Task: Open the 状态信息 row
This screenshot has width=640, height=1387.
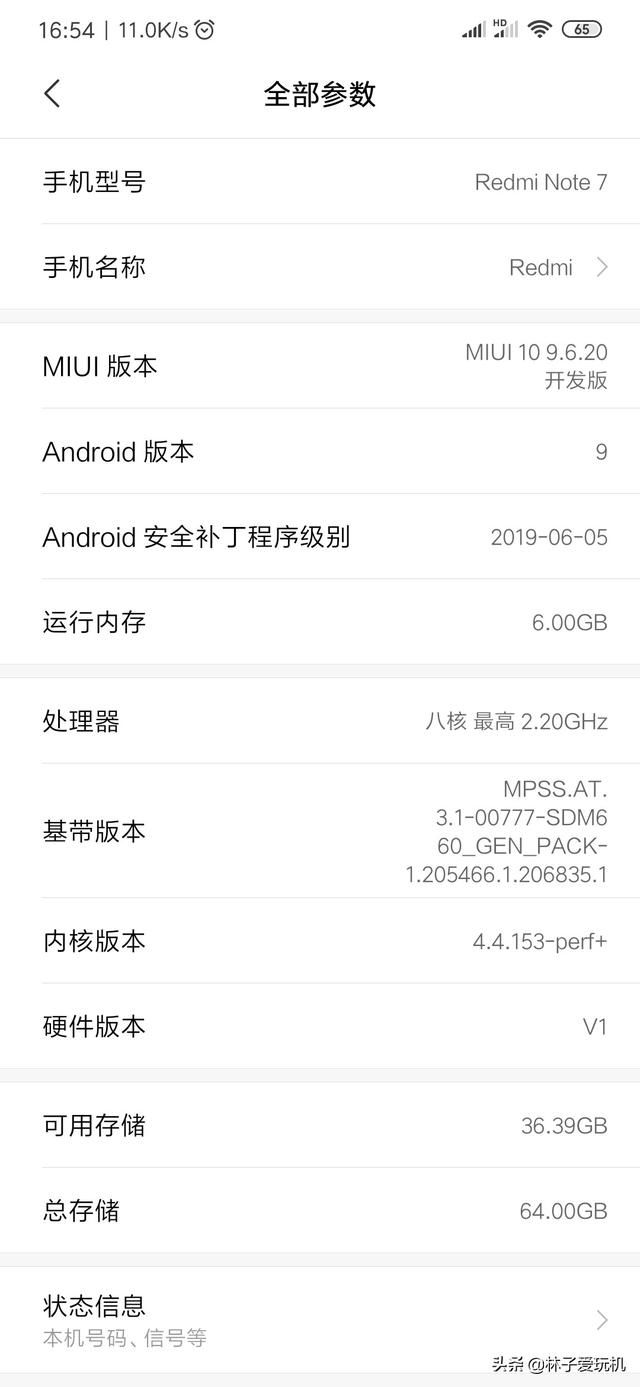Action: (x=320, y=1319)
